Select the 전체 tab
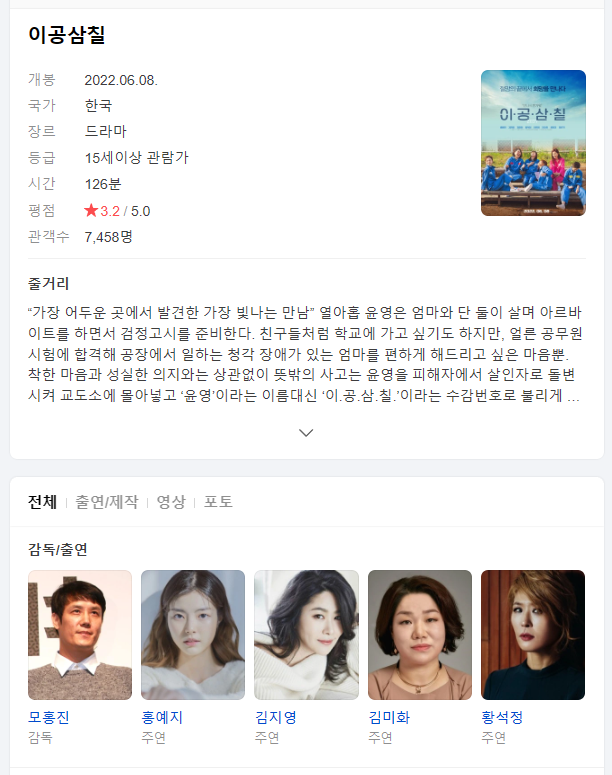The width and height of the screenshot is (612, 775). tap(42, 502)
